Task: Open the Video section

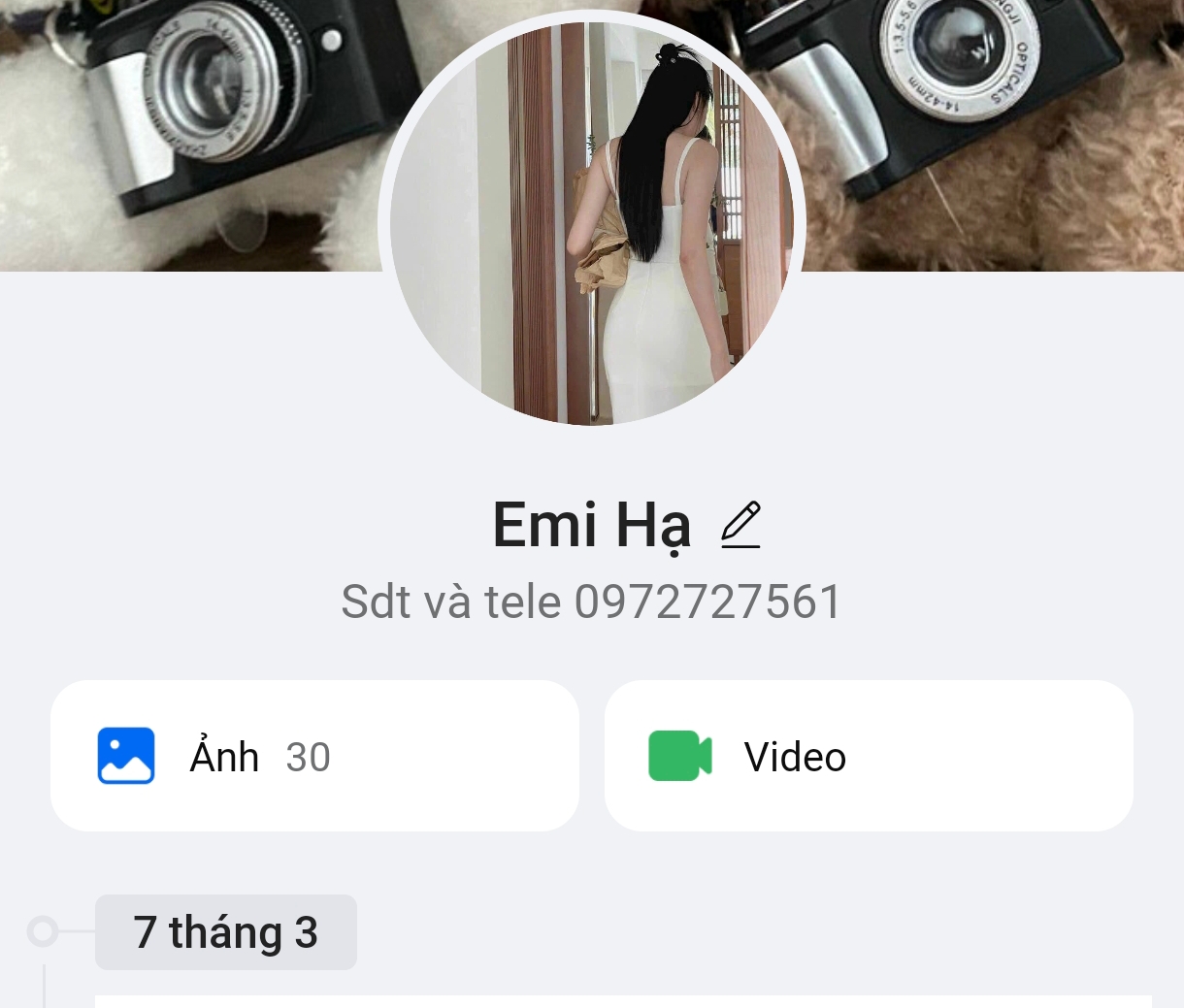Action: click(869, 756)
